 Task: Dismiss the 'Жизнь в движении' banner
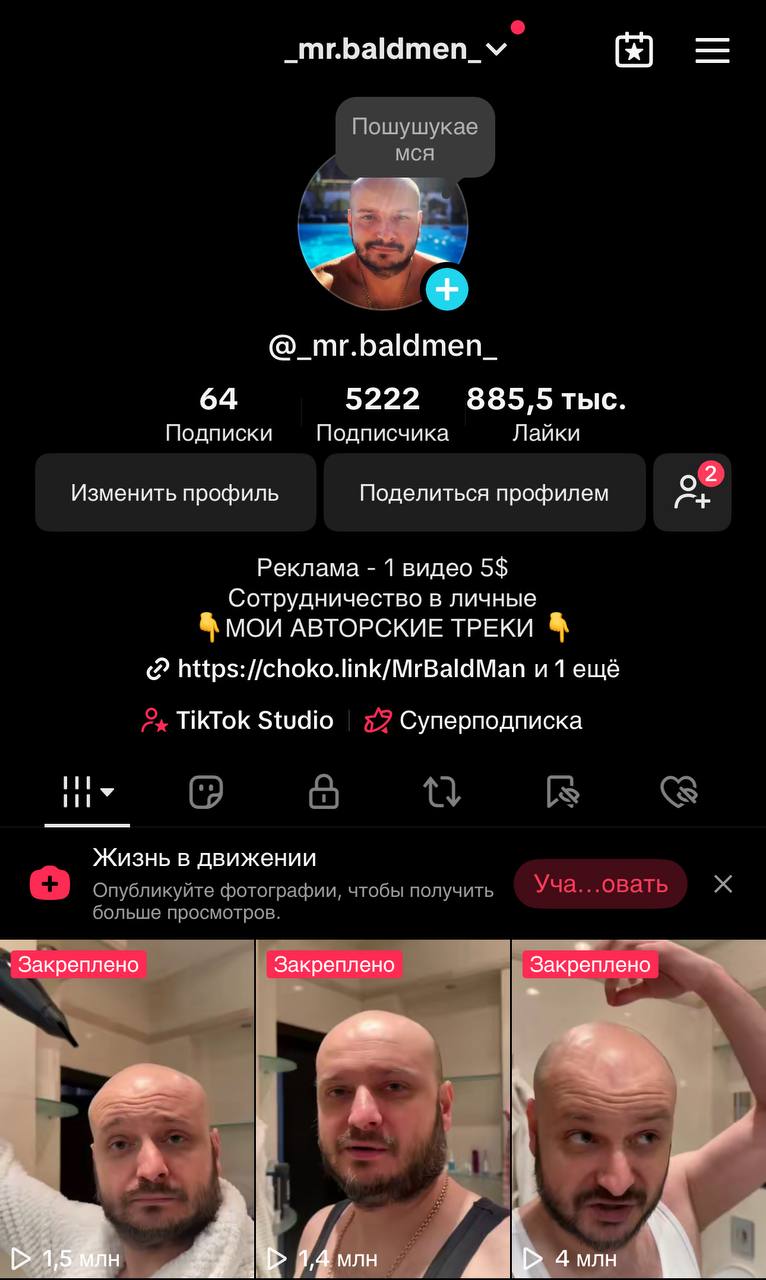click(x=723, y=884)
